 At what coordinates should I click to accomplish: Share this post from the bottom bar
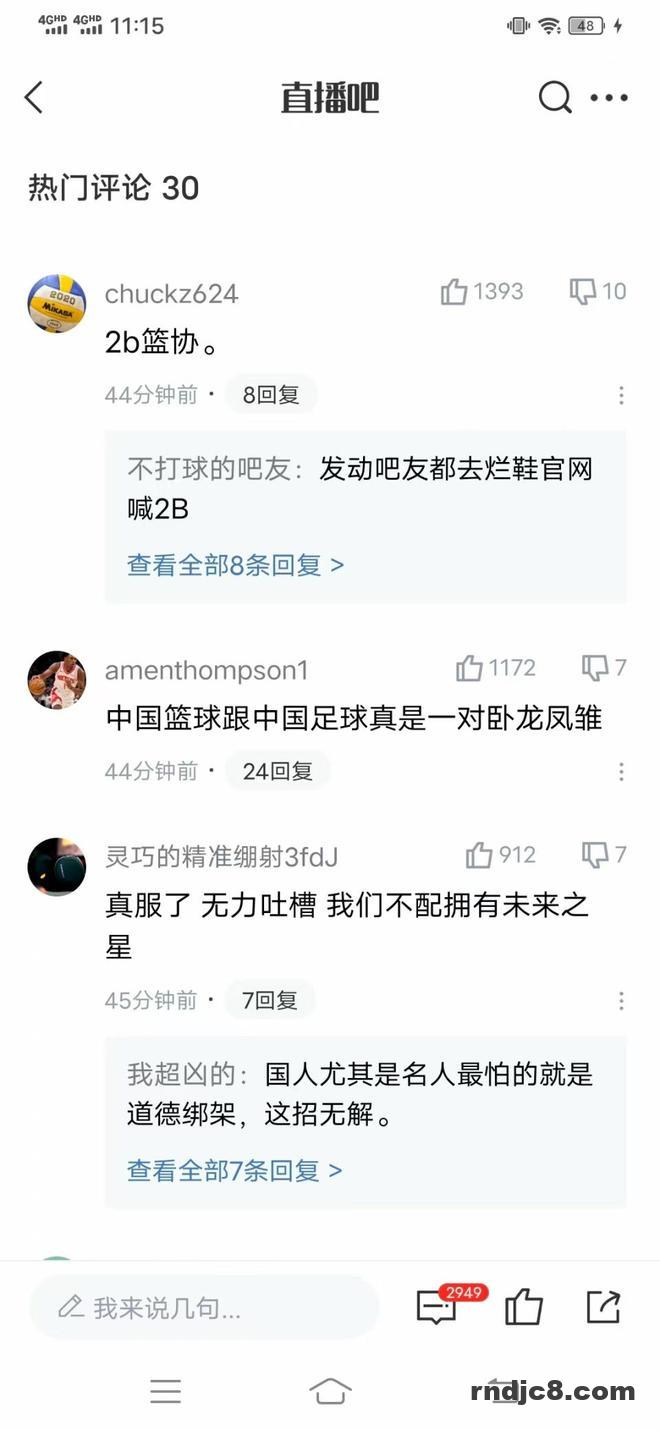(603, 1308)
